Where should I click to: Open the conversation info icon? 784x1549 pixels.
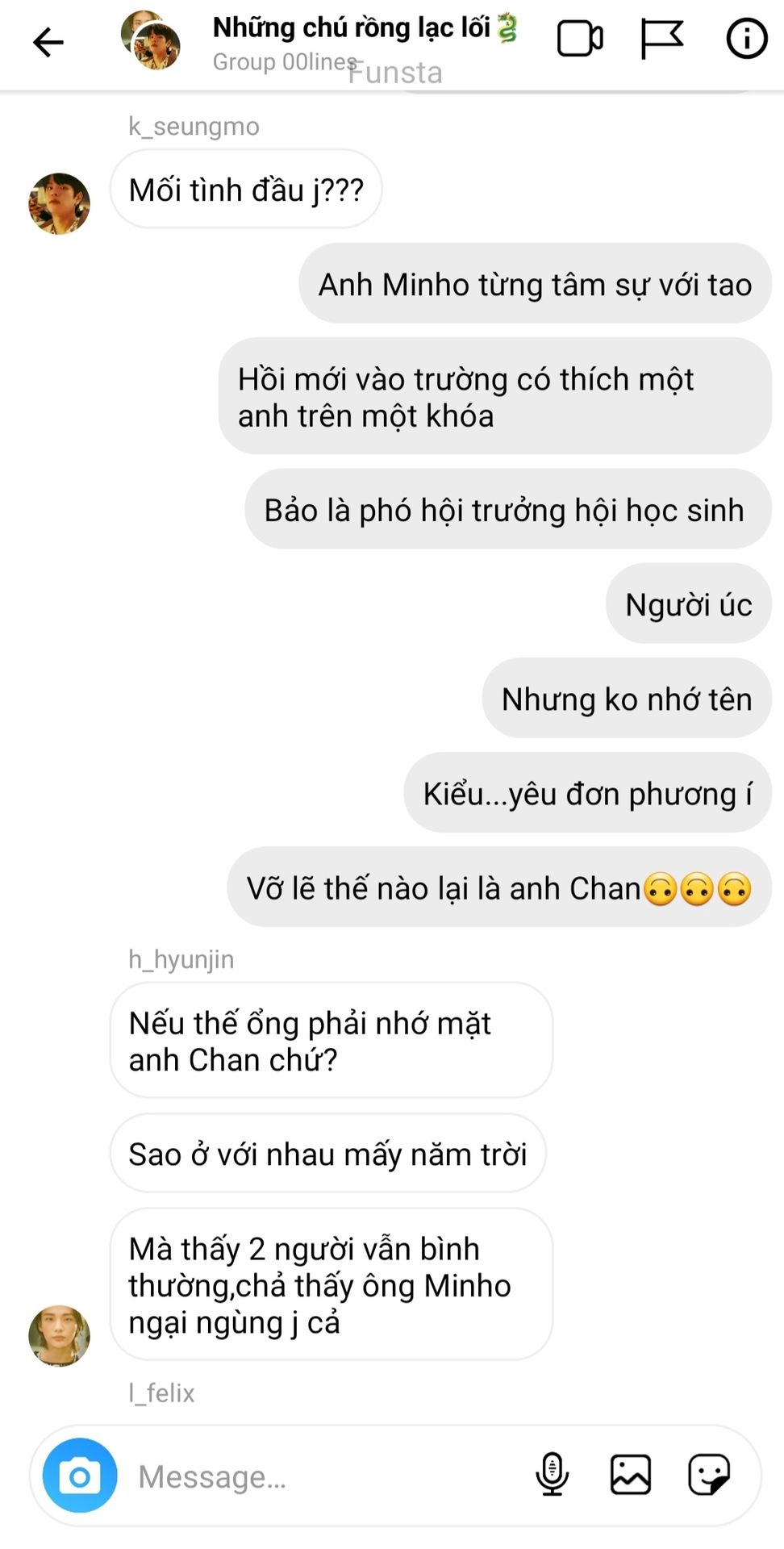click(747, 39)
